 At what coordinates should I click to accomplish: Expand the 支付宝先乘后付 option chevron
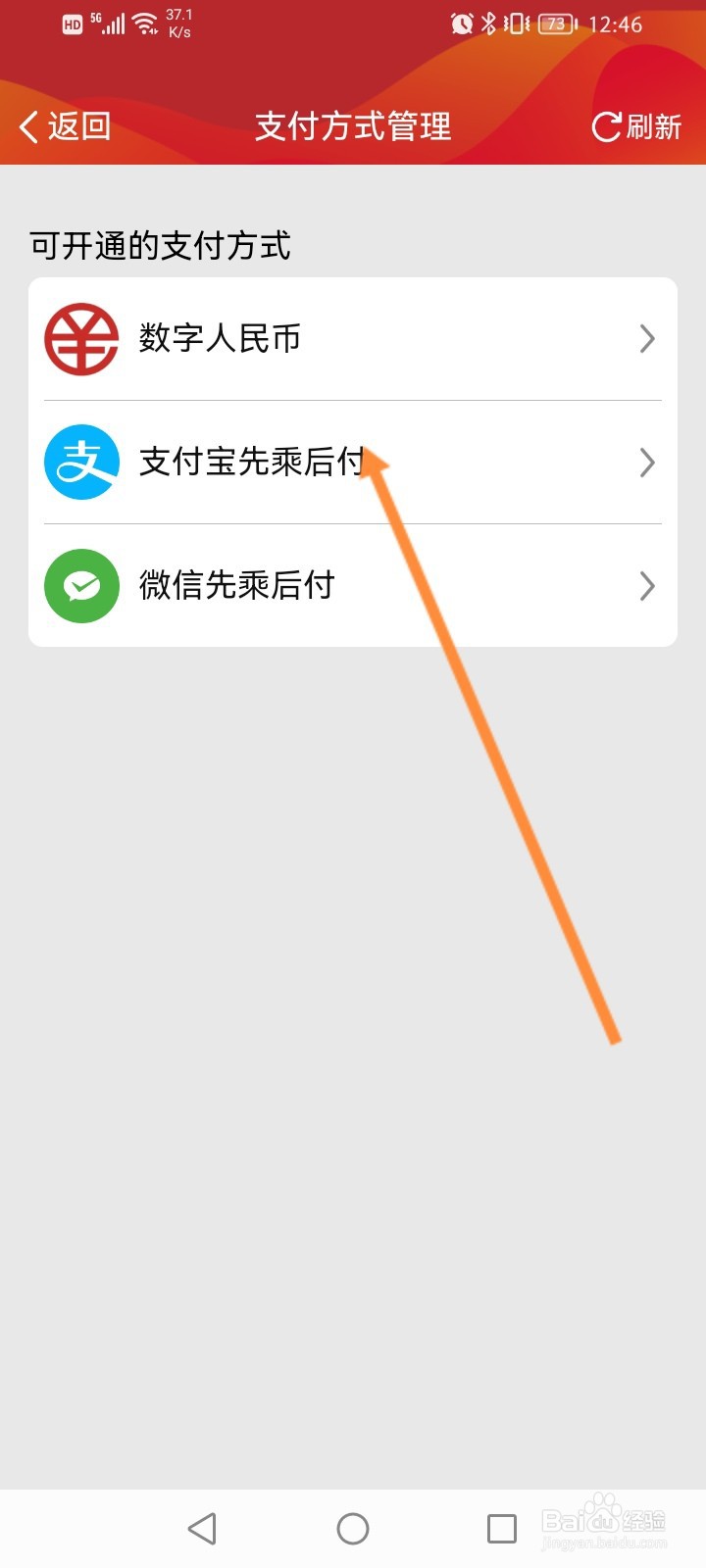(646, 462)
